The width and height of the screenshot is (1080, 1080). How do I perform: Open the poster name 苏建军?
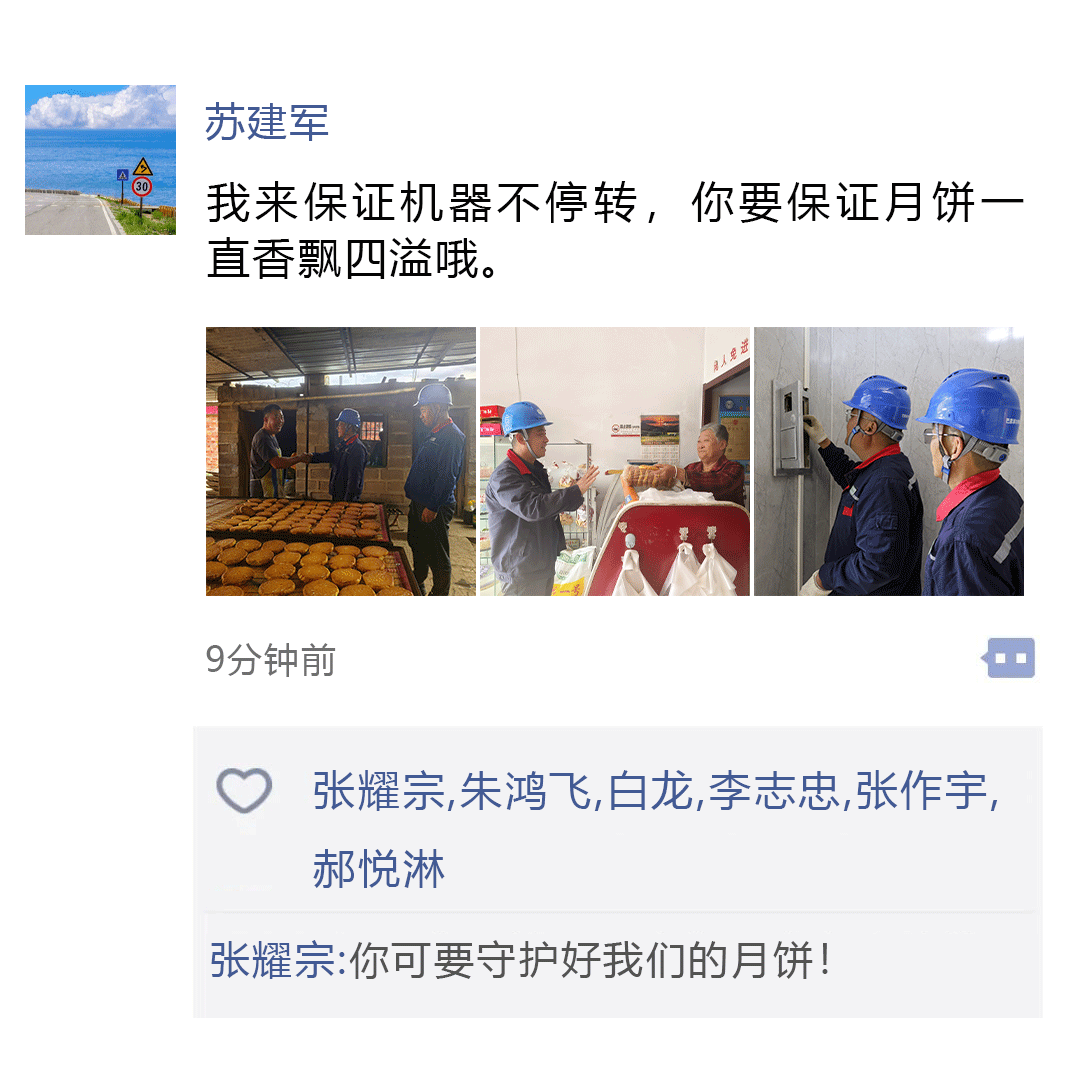click(267, 123)
